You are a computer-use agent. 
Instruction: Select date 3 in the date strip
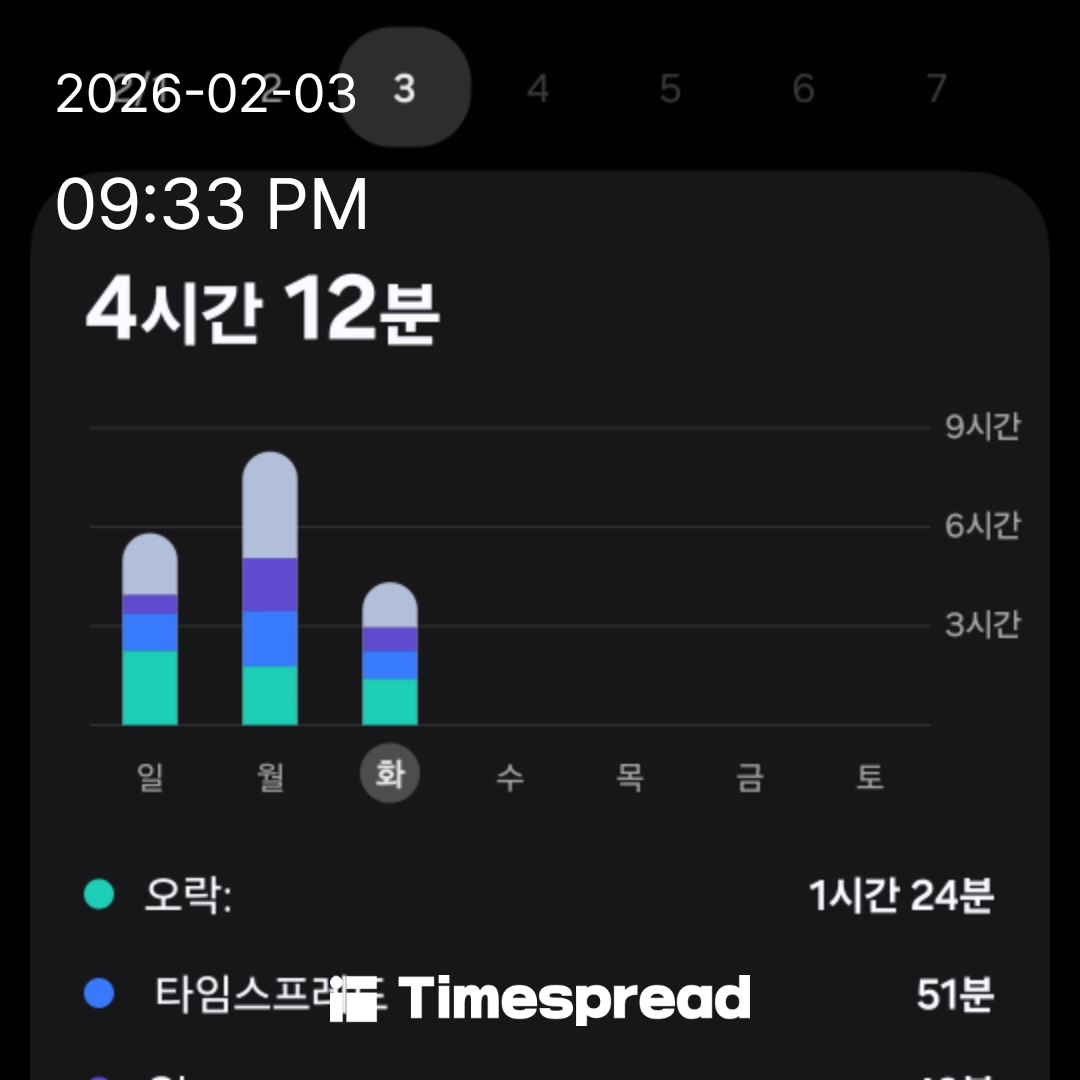coord(404,89)
